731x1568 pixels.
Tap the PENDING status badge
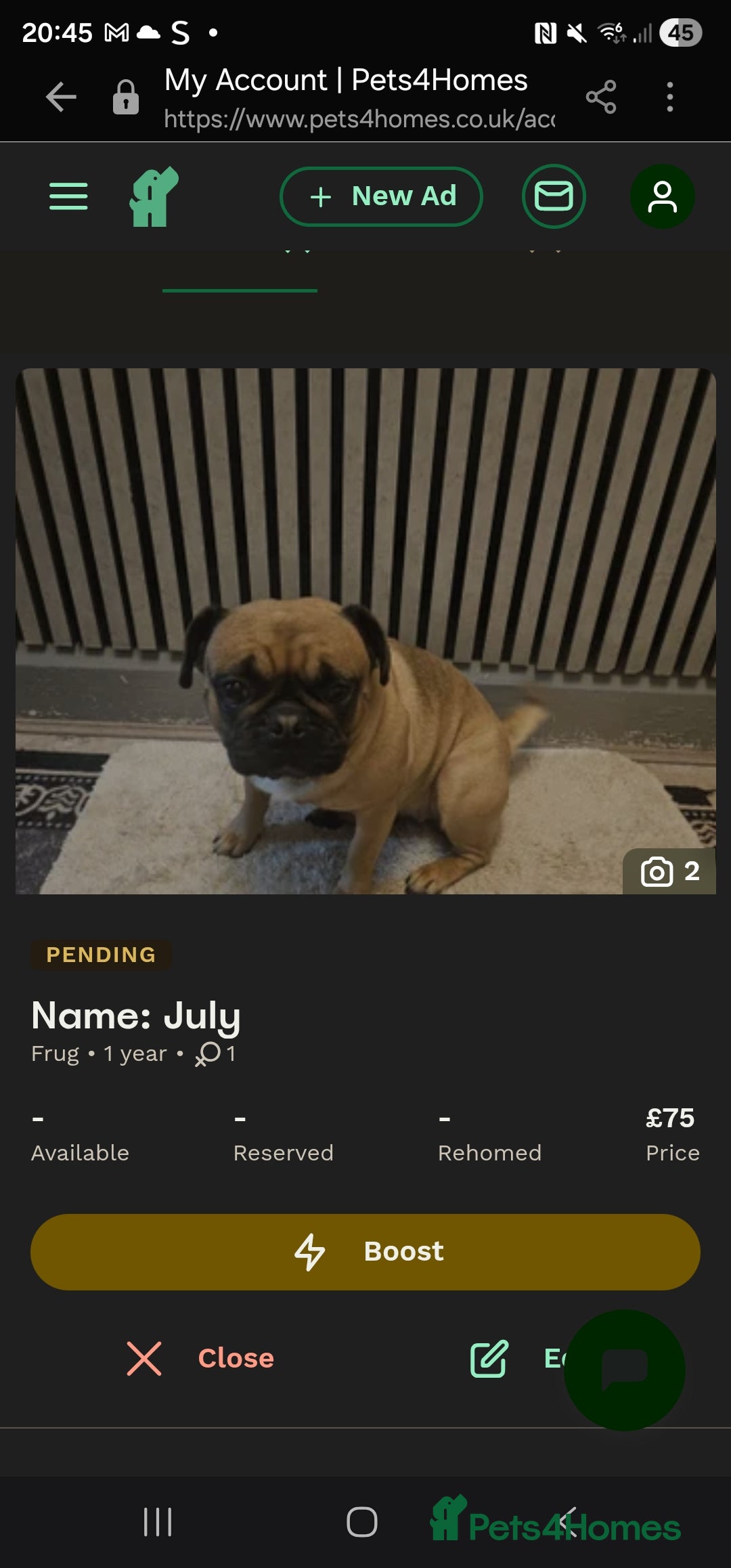point(100,955)
